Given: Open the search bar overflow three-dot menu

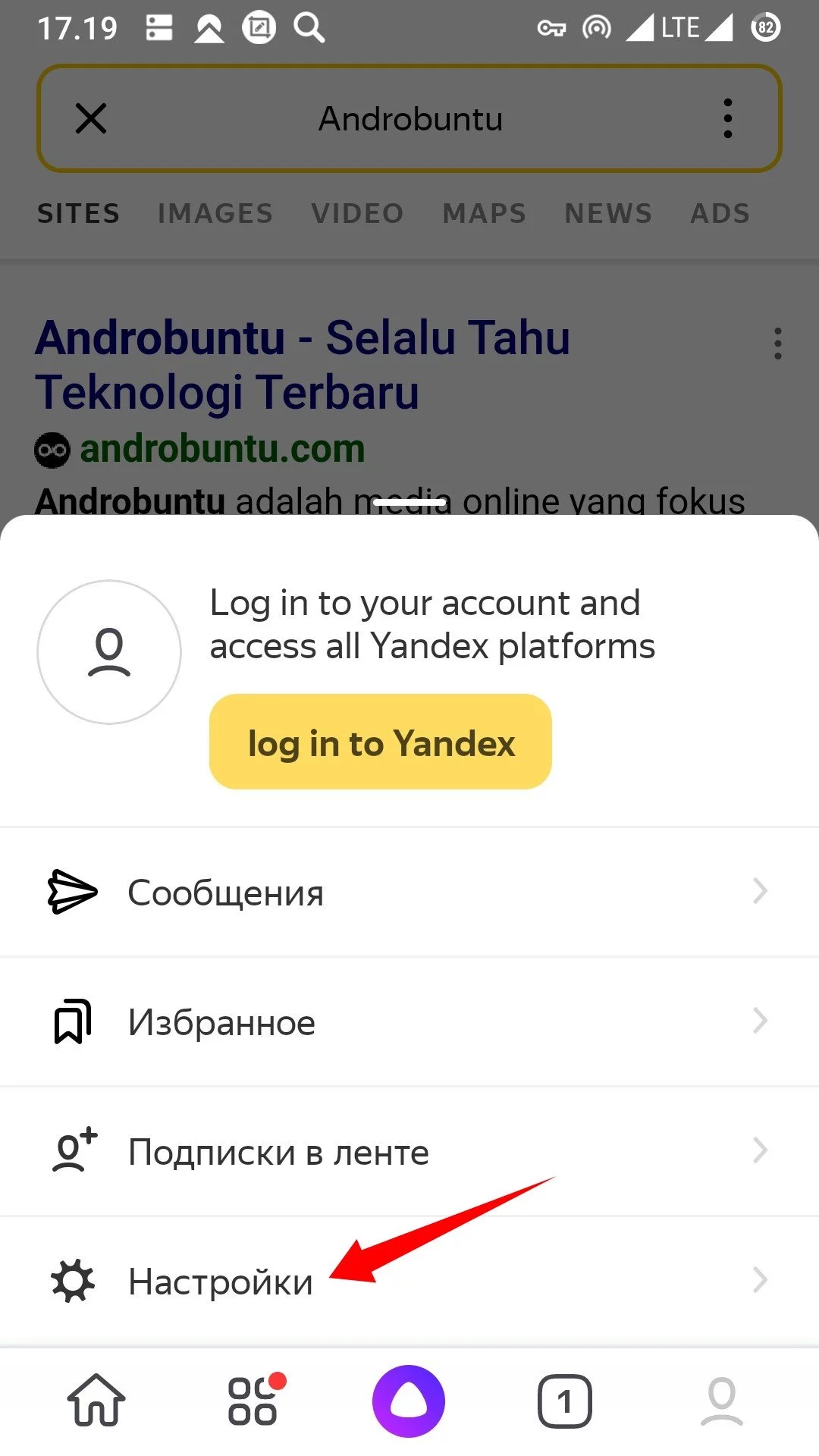Looking at the screenshot, I should [728, 118].
